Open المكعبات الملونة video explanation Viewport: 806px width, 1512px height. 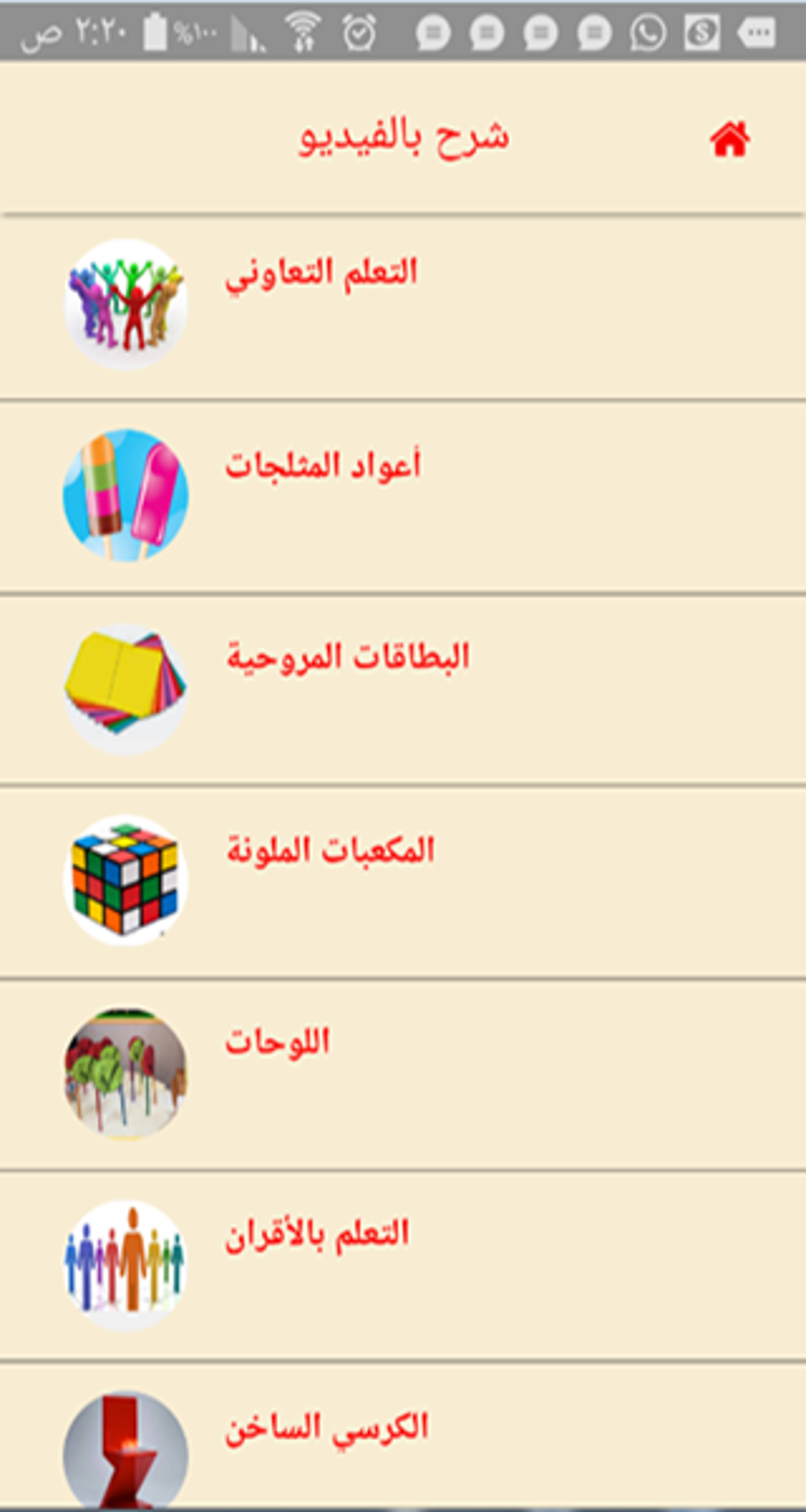pyautogui.click(x=403, y=882)
